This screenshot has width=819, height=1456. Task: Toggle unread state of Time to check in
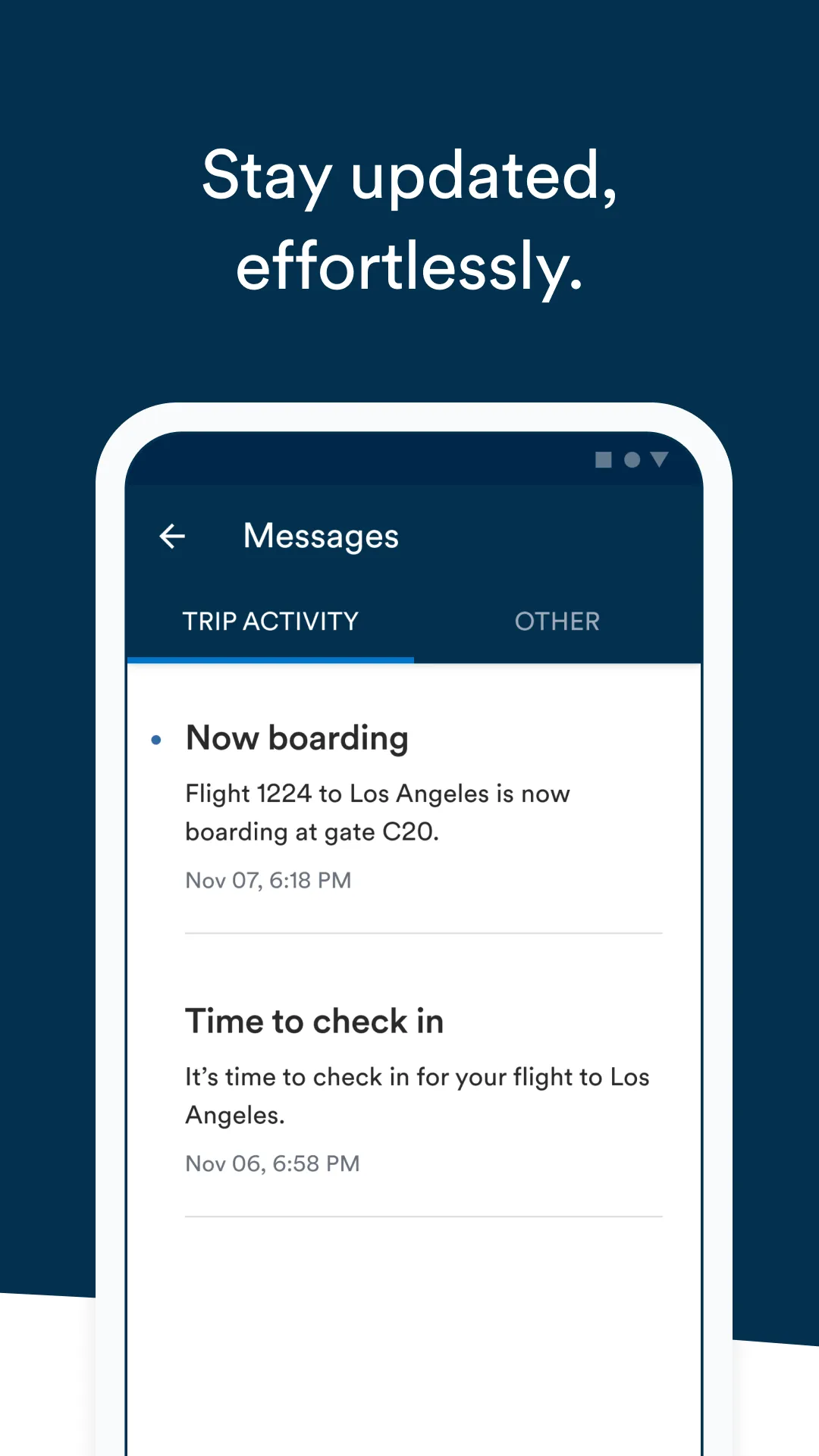coord(315,1021)
